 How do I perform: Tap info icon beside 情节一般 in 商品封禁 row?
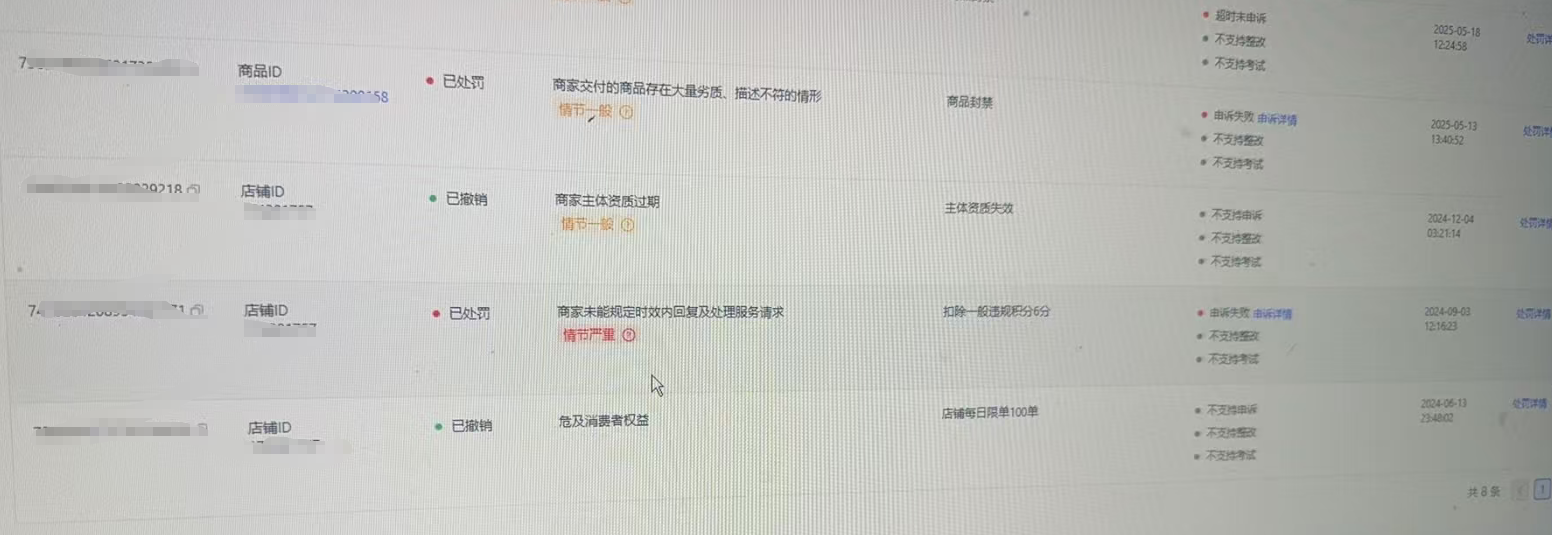tap(627, 113)
